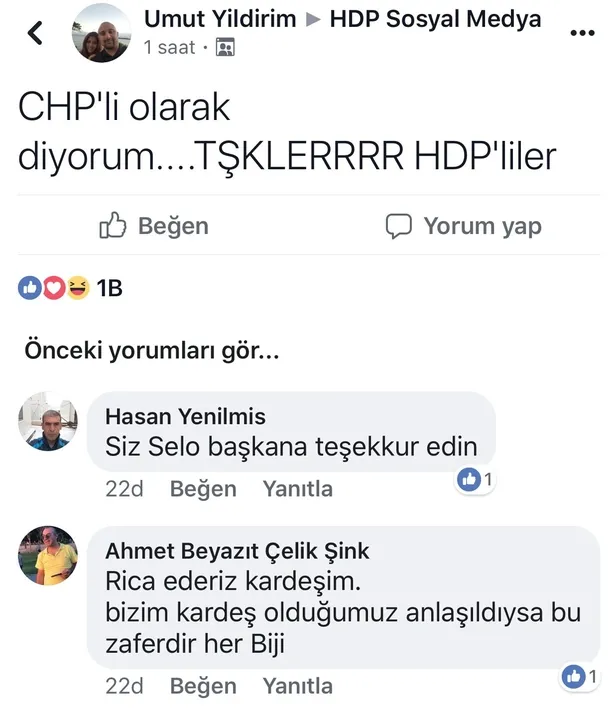Viewport: 616px width, 712px height.
Task: Like the post with the Beğen button
Action: tap(154, 225)
